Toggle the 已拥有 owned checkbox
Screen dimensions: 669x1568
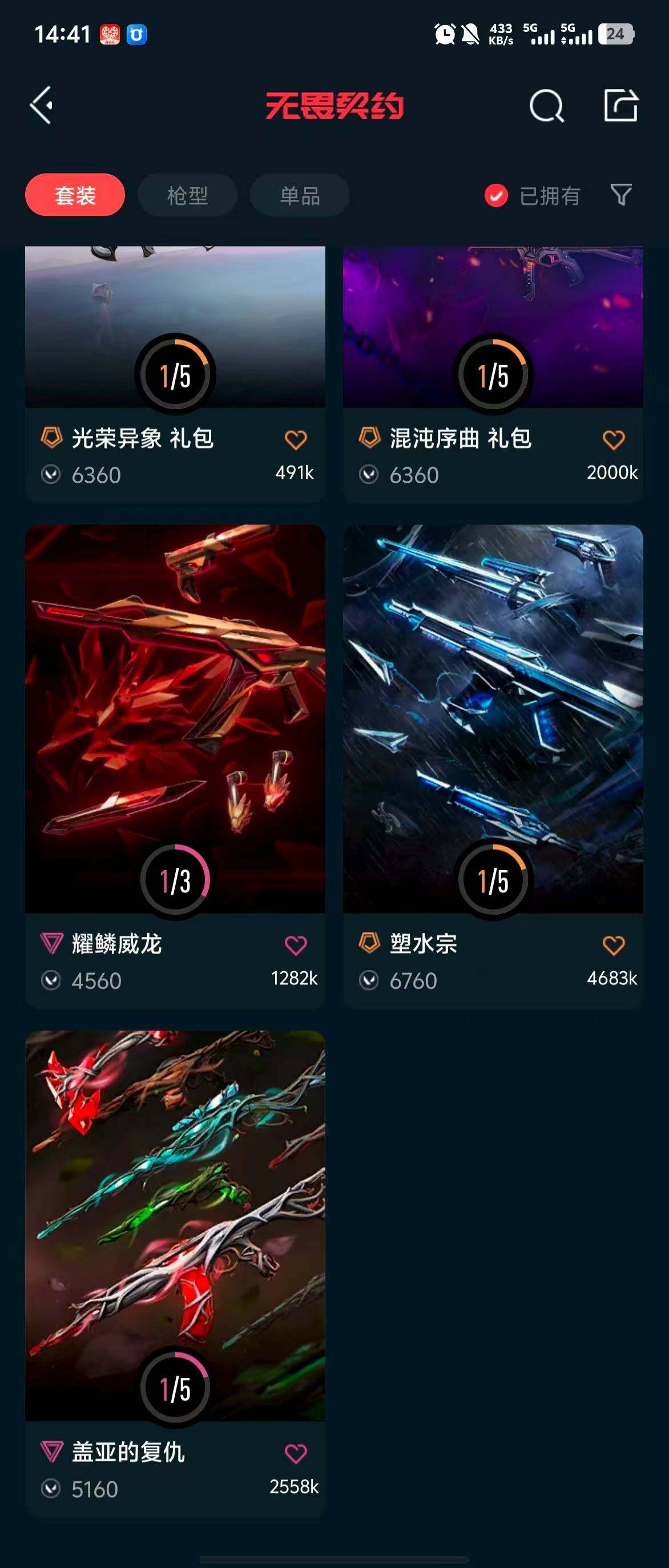tap(496, 195)
